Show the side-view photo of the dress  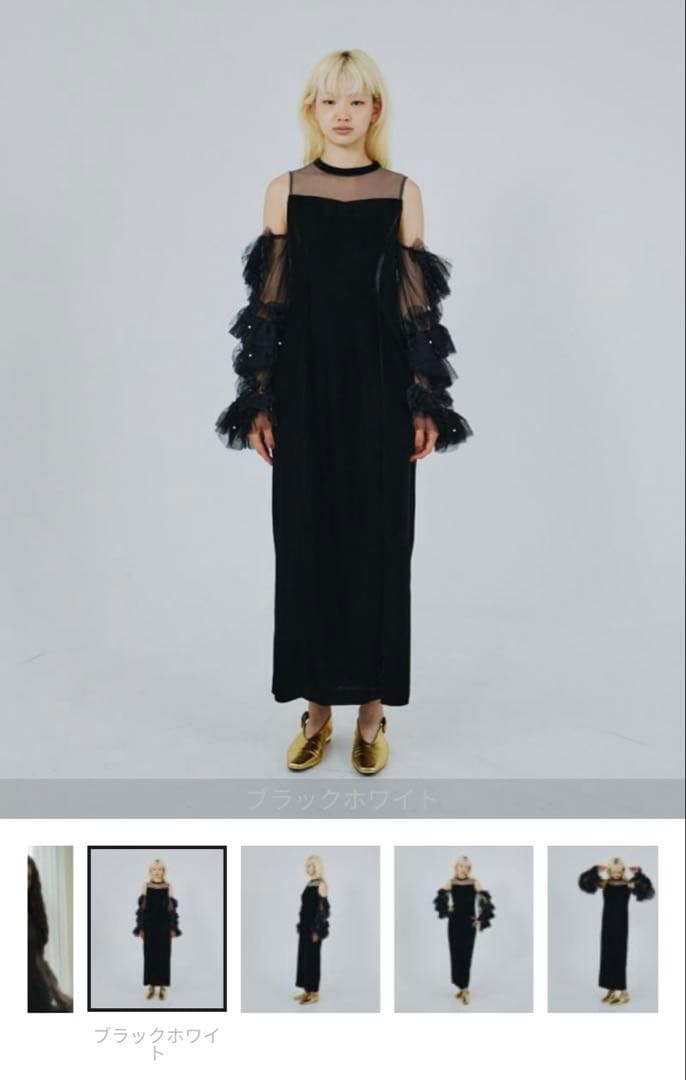[x=310, y=929]
